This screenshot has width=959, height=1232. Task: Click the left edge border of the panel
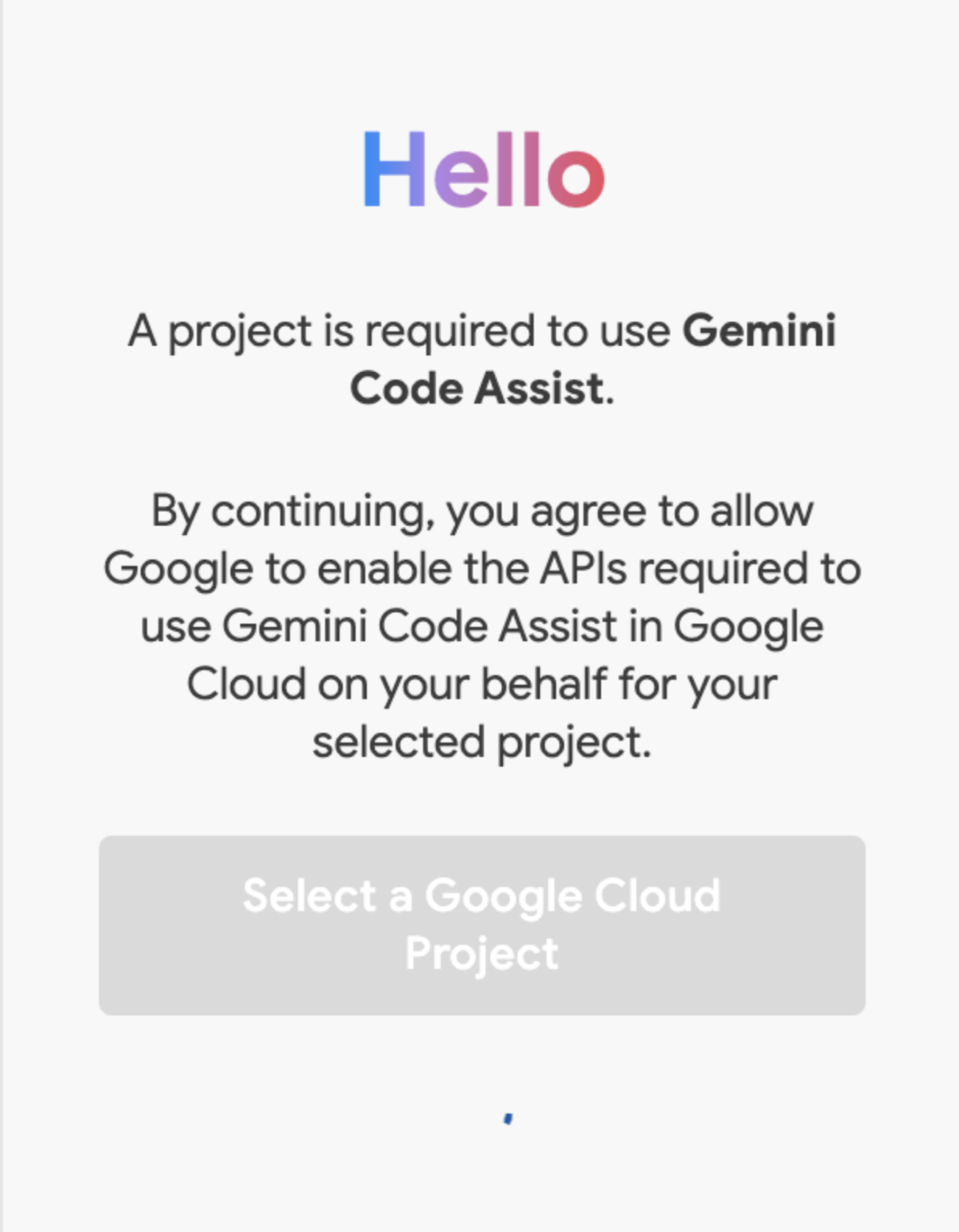tap(4, 616)
